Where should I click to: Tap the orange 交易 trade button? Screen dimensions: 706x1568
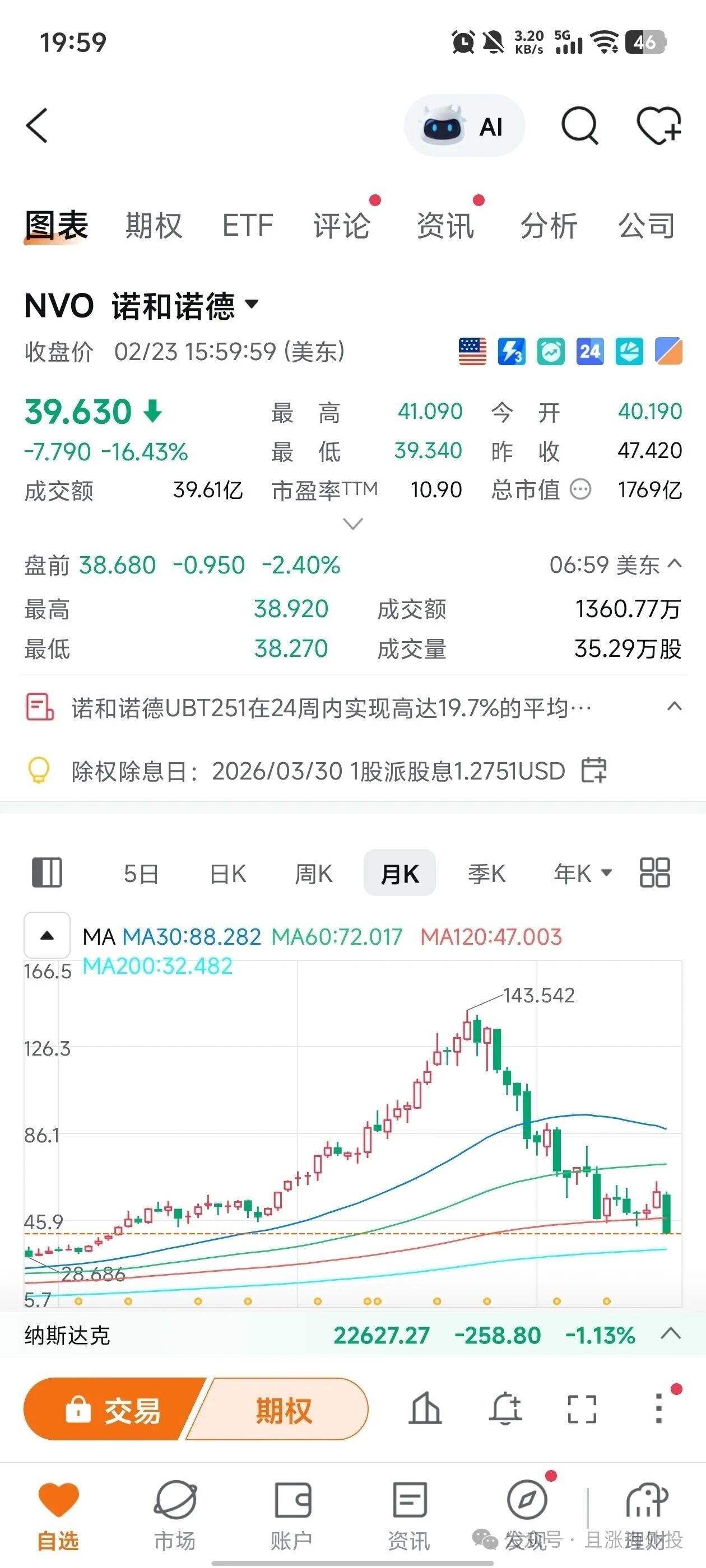coord(114,1410)
